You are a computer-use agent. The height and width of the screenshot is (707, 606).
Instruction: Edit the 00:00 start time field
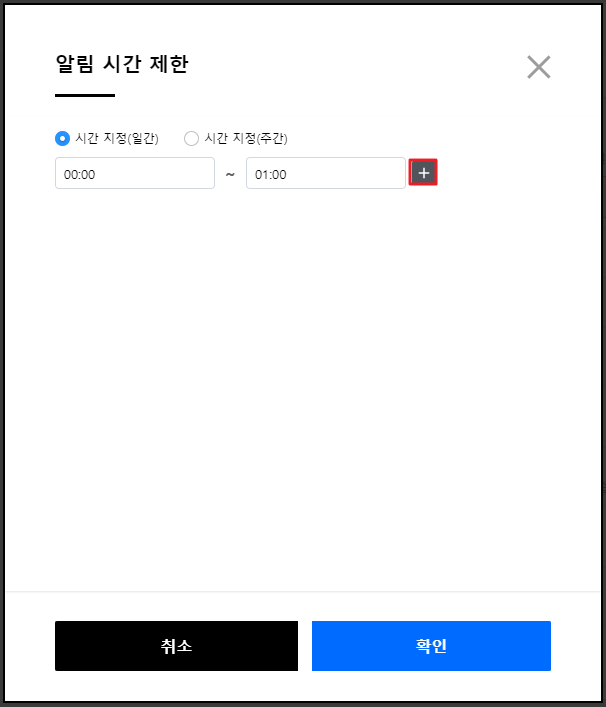[135, 173]
